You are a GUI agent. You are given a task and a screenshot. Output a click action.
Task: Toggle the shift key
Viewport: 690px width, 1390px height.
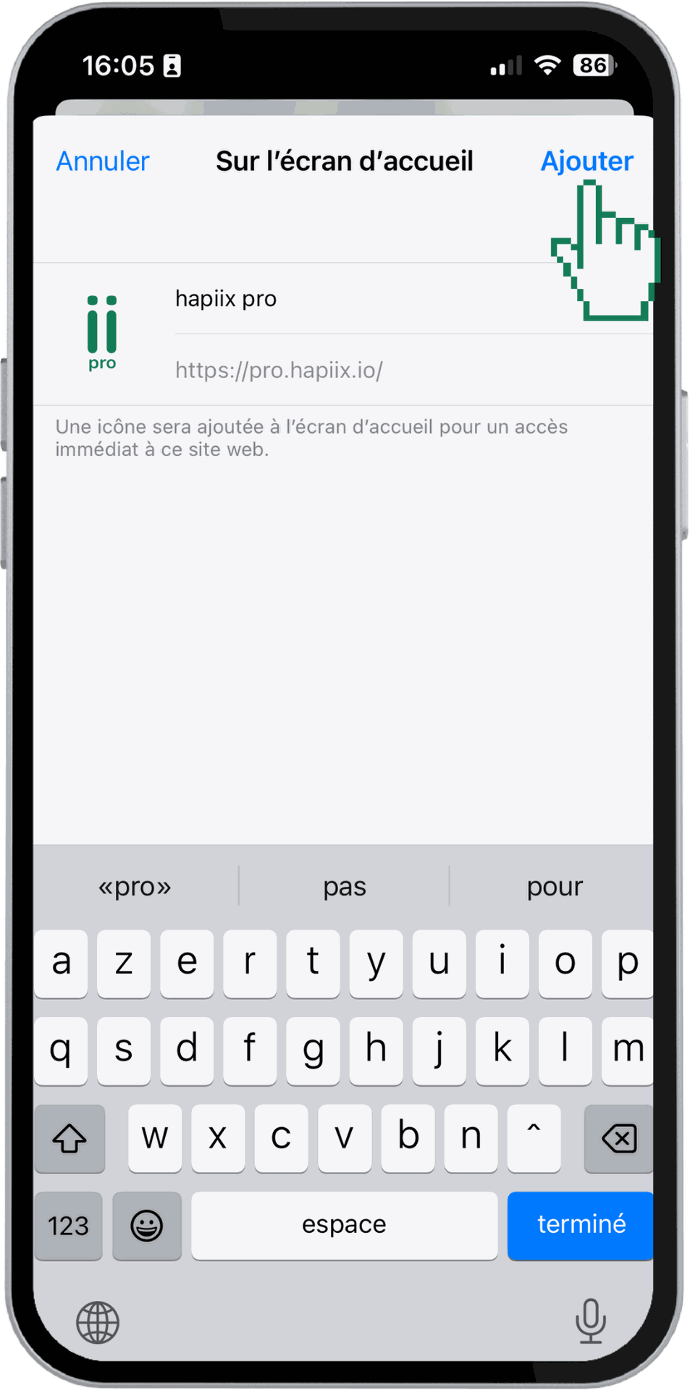coord(69,1138)
